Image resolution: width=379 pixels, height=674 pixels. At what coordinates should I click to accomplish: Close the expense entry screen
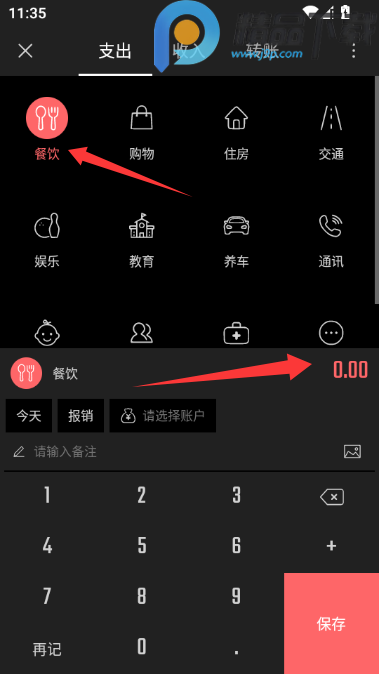point(25,52)
